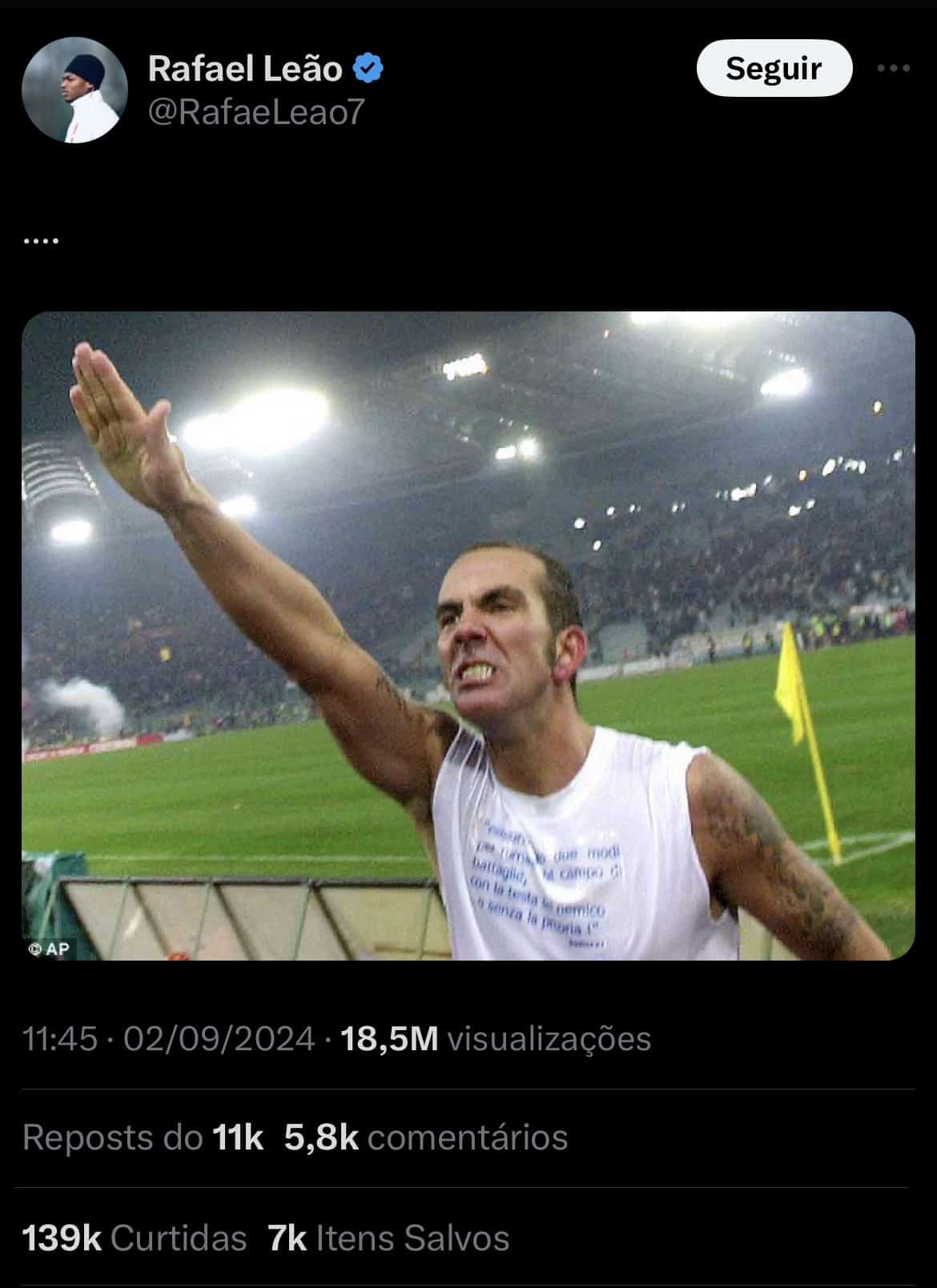Click the bold 18,5M views count
The image size is (937, 1288).
pyautogui.click(x=388, y=1040)
